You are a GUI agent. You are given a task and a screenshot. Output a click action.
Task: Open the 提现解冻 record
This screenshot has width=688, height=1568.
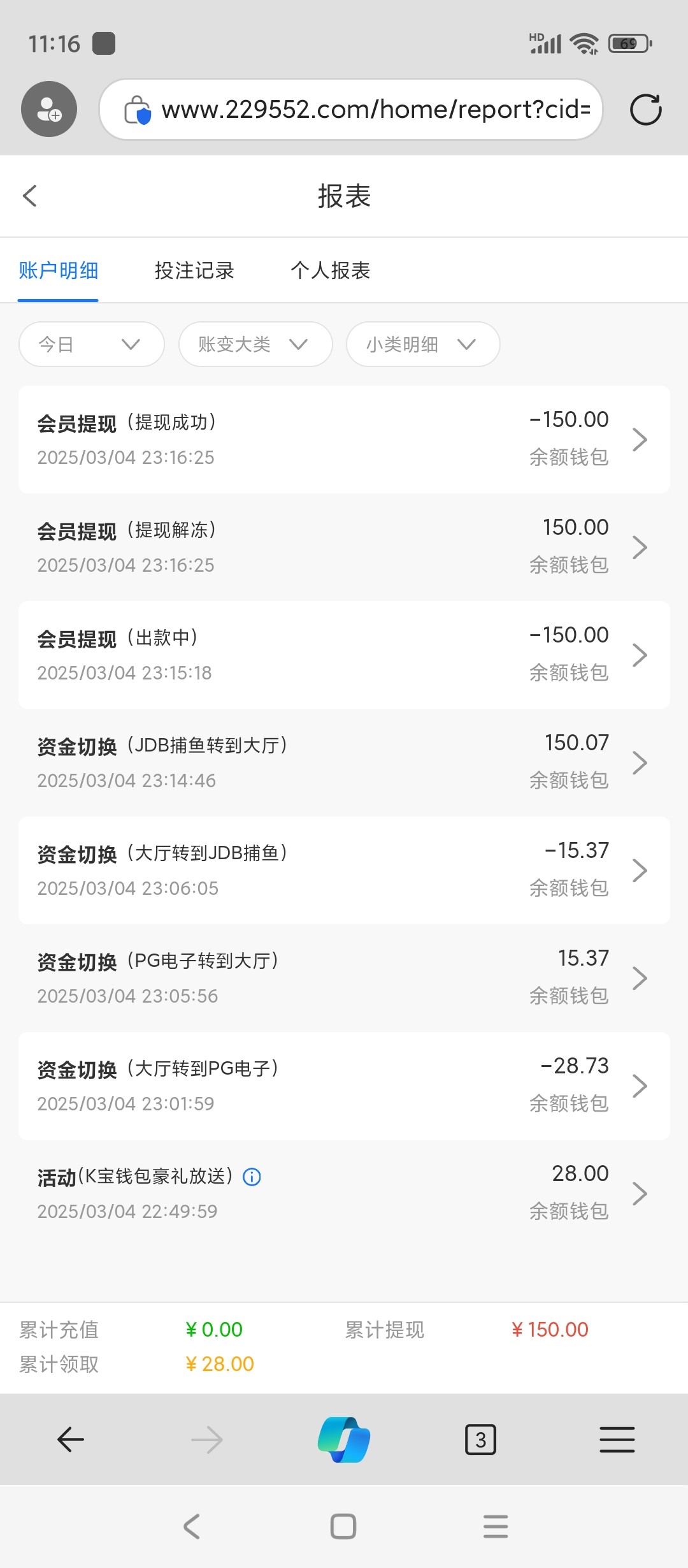tap(344, 547)
